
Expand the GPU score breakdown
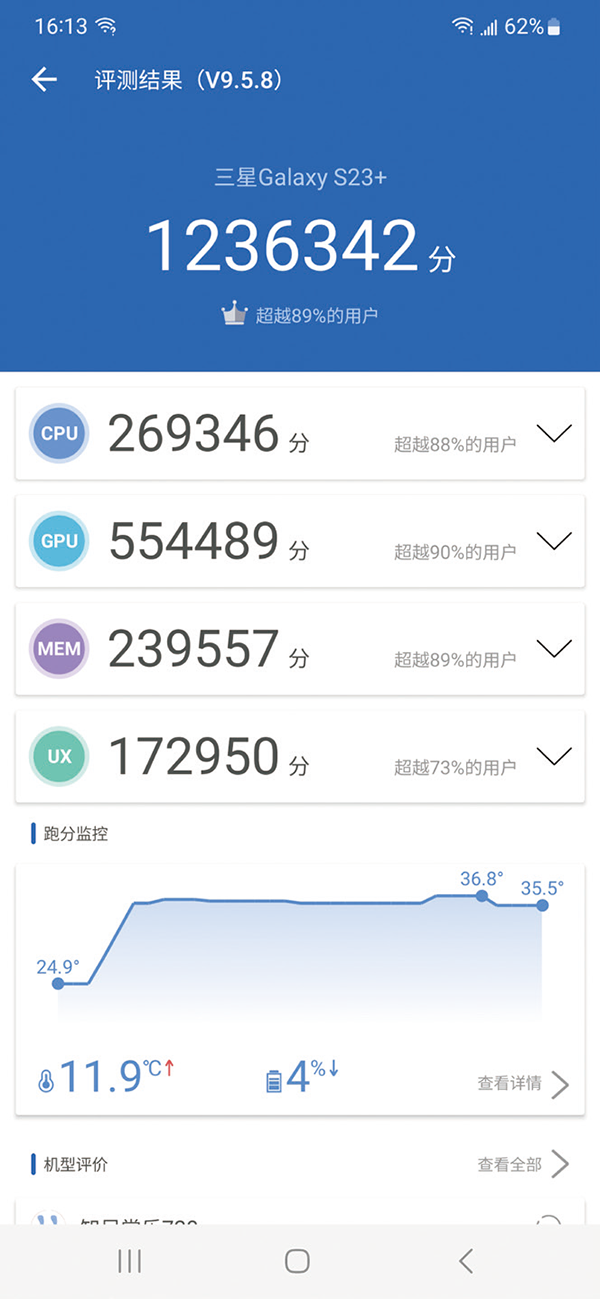coord(553,541)
